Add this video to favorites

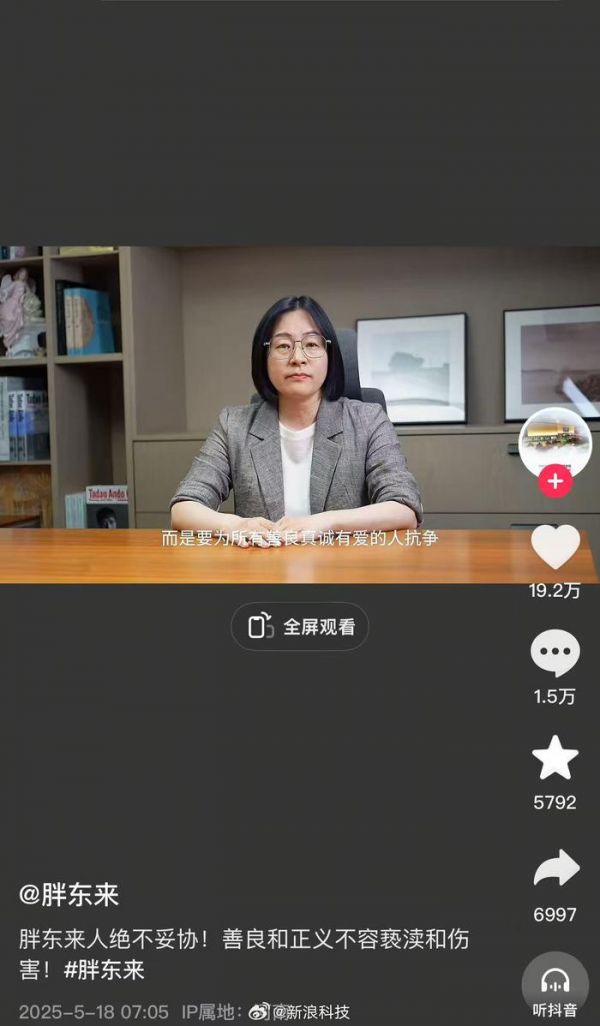coord(555,758)
